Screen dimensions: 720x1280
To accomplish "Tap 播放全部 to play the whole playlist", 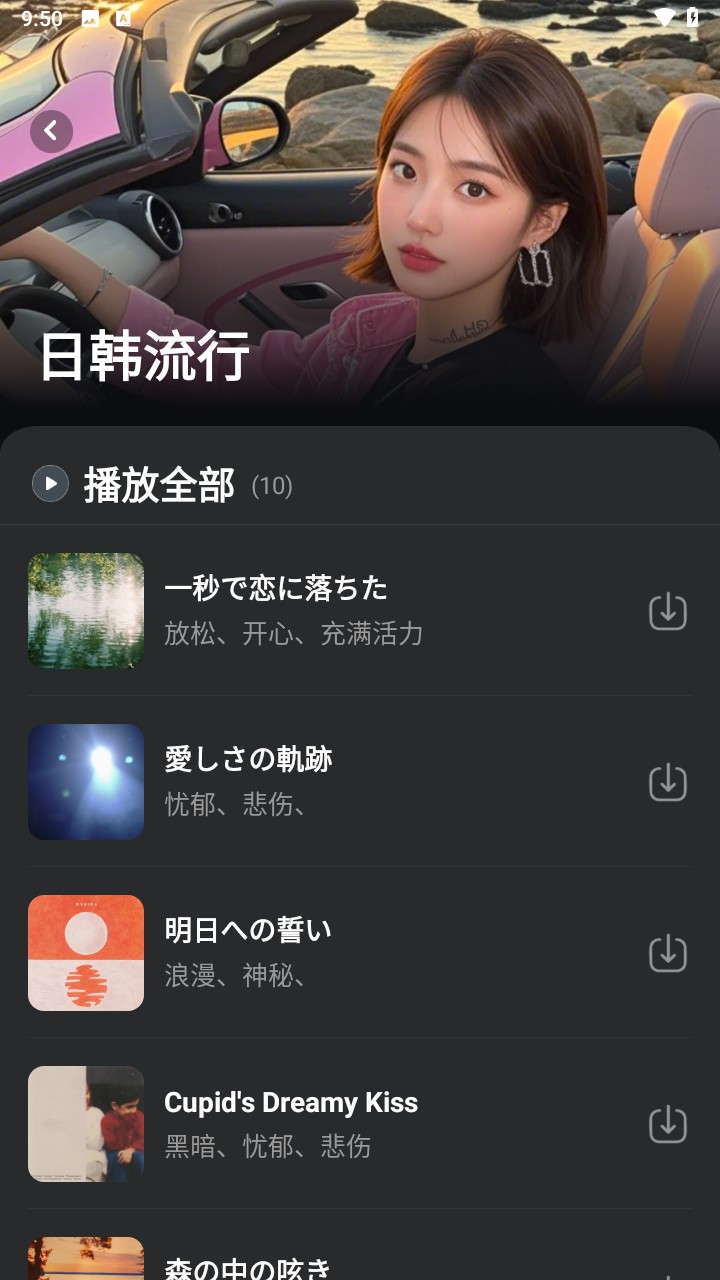I will click(x=160, y=487).
